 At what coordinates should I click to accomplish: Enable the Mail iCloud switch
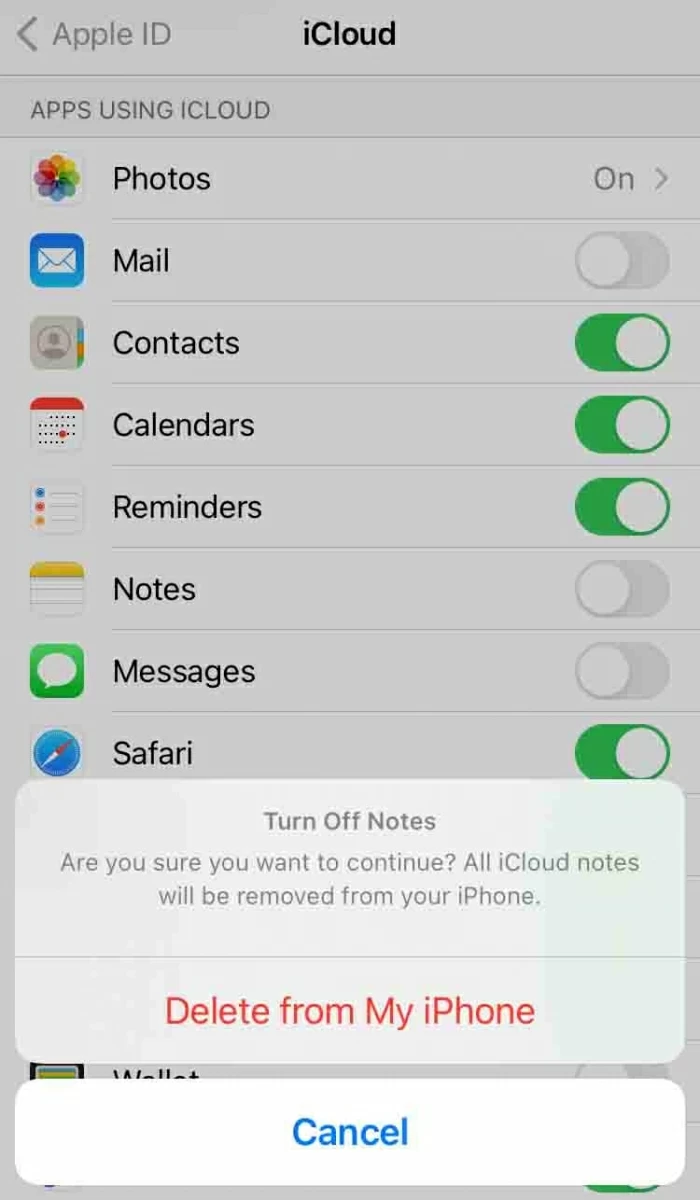click(x=621, y=261)
